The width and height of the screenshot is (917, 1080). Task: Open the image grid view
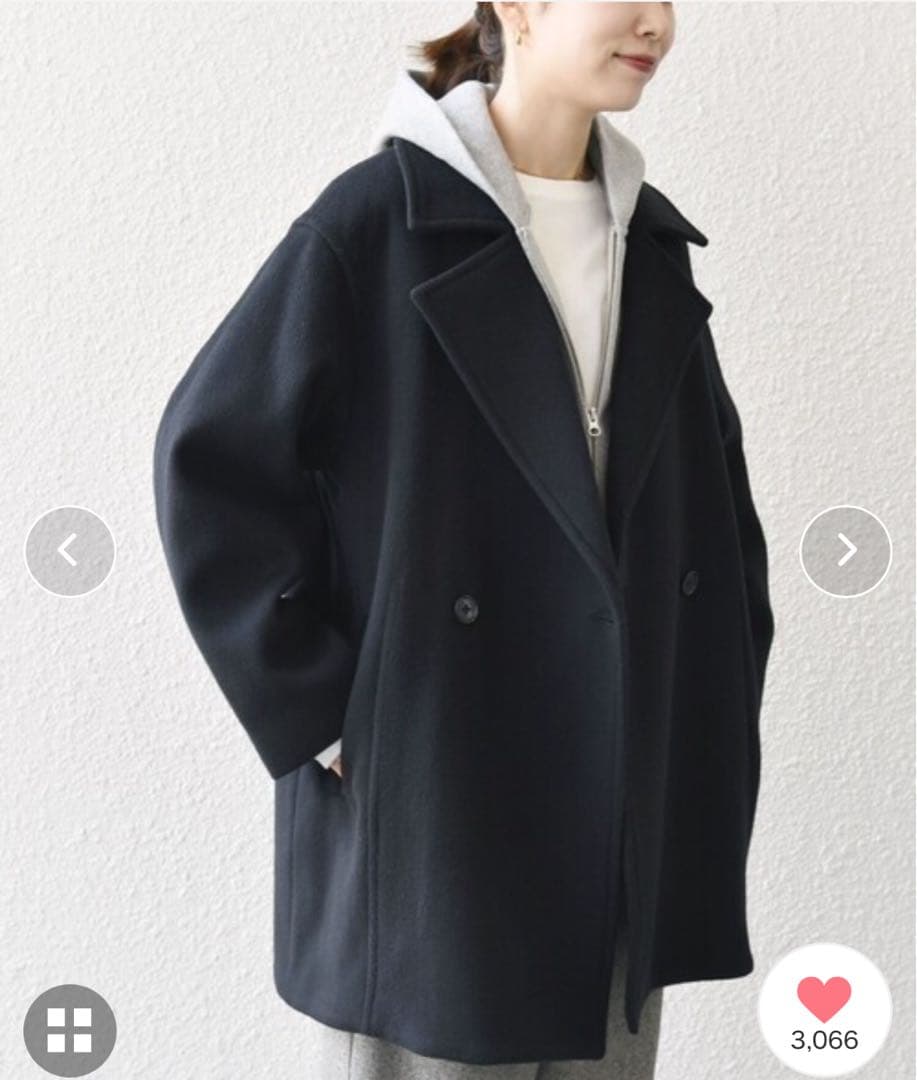click(x=70, y=1030)
